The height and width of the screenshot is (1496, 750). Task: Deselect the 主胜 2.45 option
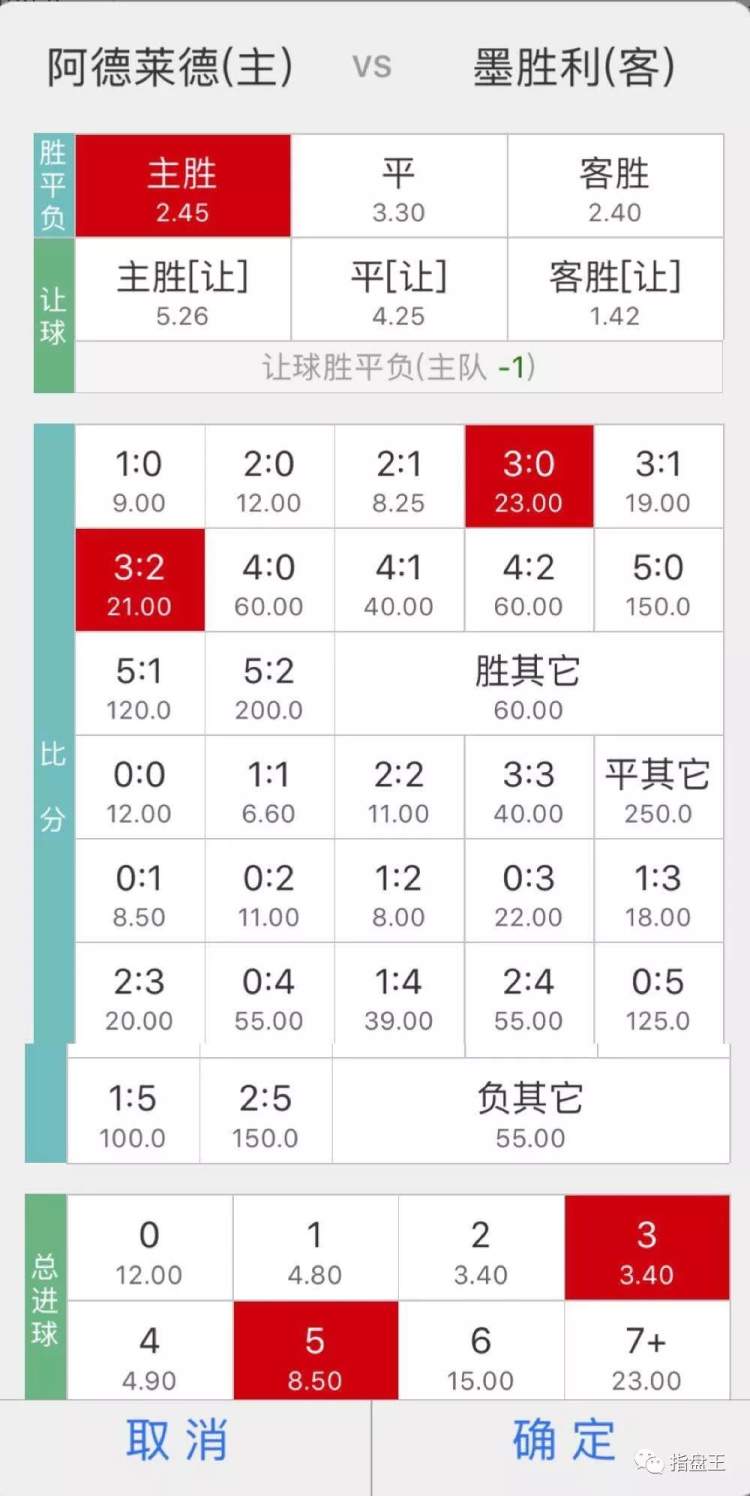183,187
